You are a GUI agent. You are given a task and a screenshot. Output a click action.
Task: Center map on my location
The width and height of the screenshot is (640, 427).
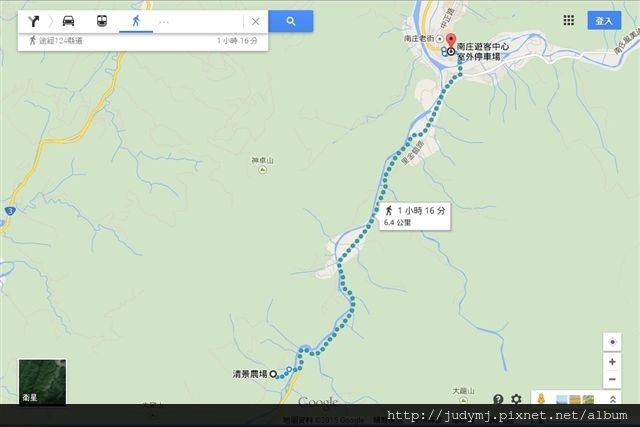point(611,341)
